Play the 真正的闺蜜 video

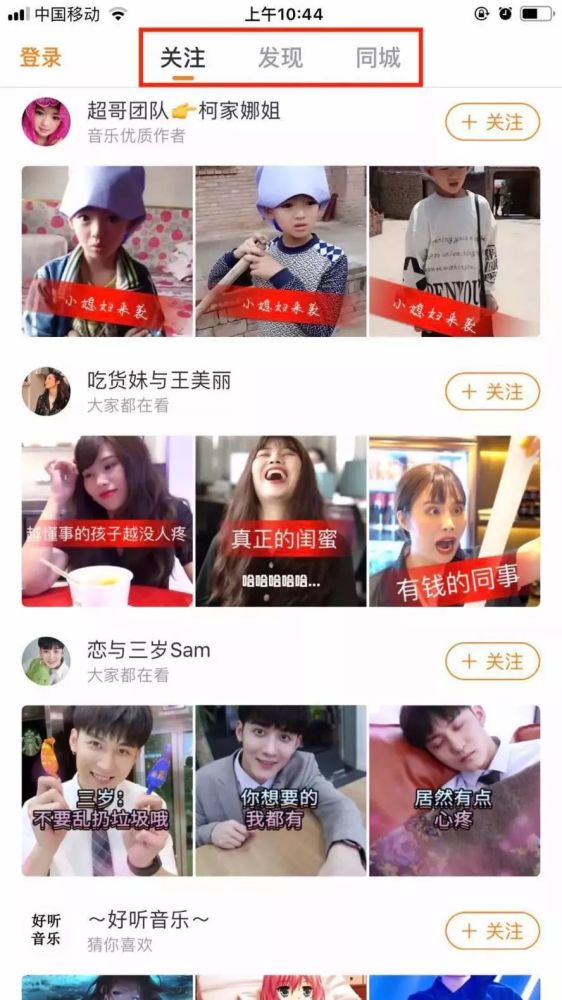(x=281, y=521)
